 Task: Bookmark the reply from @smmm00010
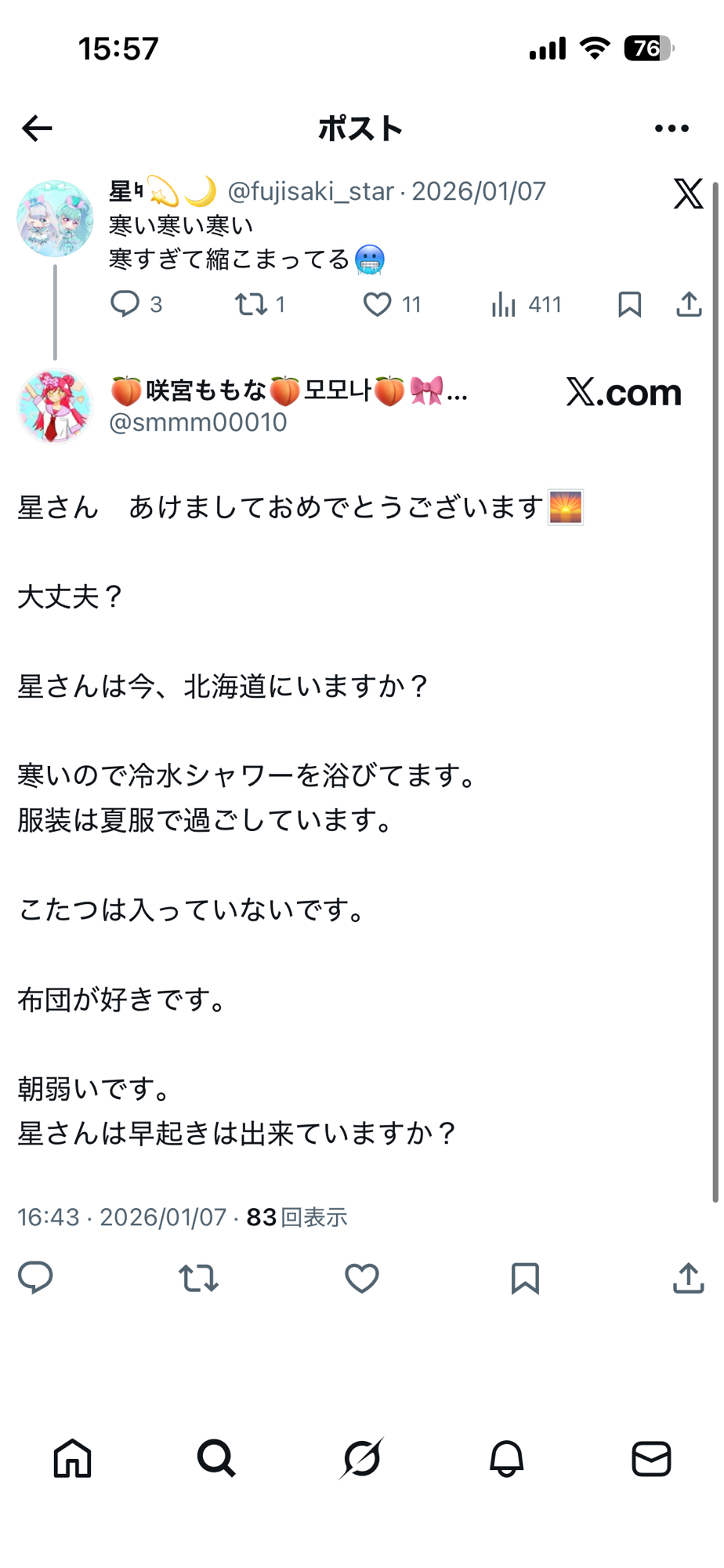pyautogui.click(x=525, y=1278)
